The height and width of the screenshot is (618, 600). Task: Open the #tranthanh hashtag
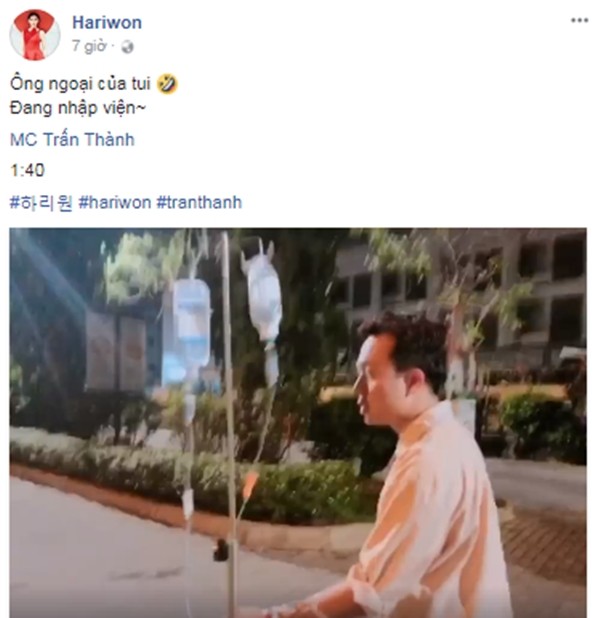[198, 202]
